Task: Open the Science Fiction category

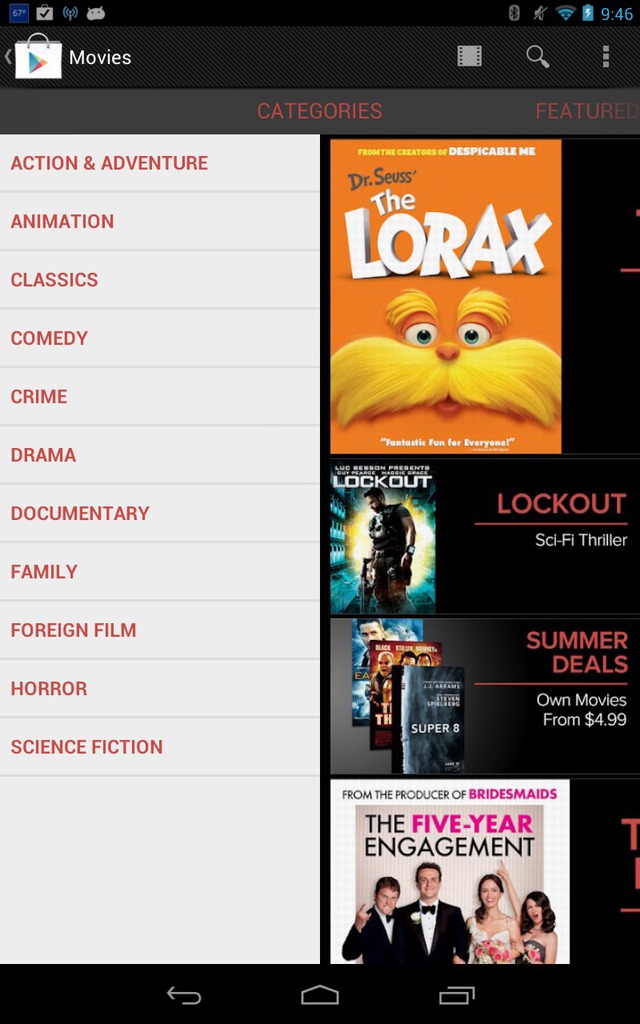Action: 160,747
